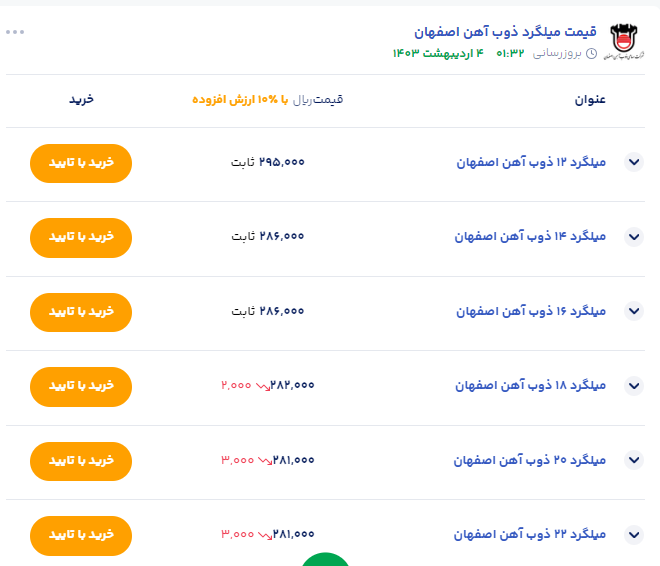Expand the میلگرد ۱۲ ذوب آهن اصفهان row
The width and height of the screenshot is (660, 566).
pos(633,162)
